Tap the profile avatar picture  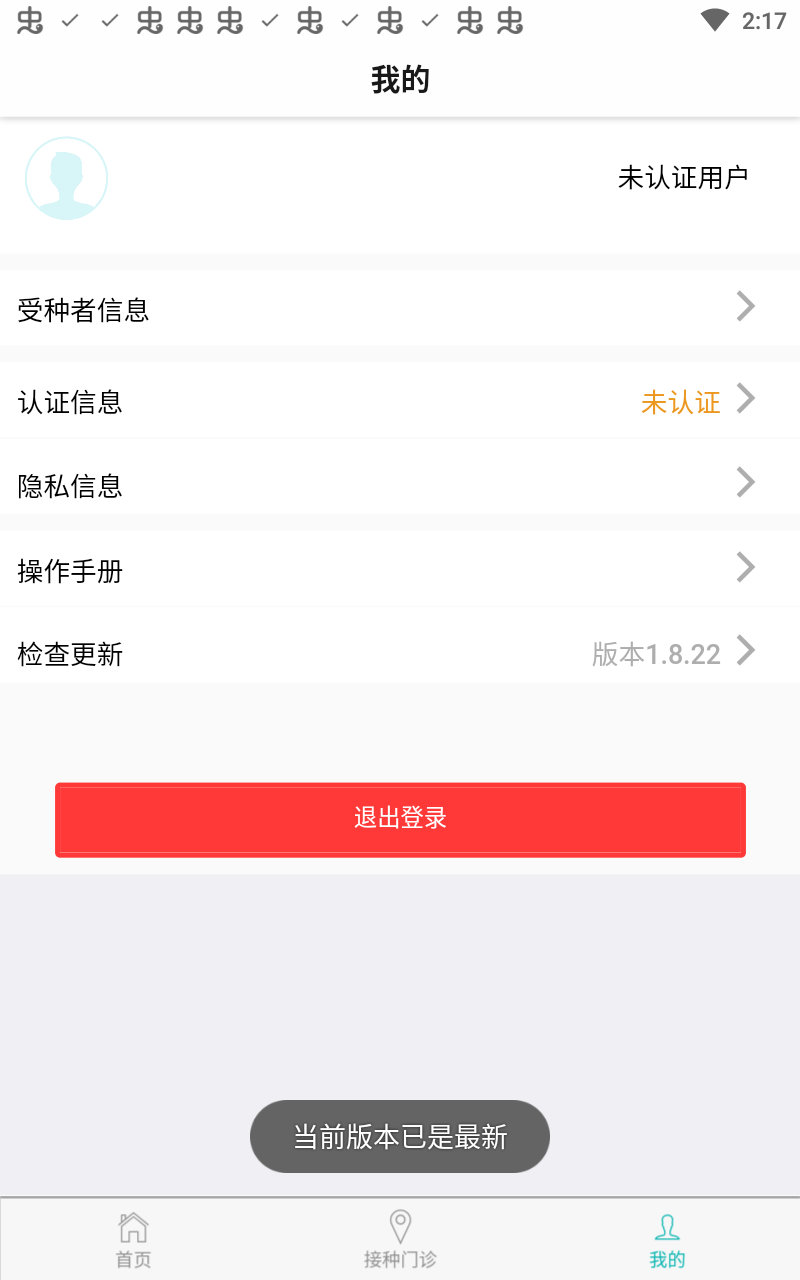[x=66, y=178]
